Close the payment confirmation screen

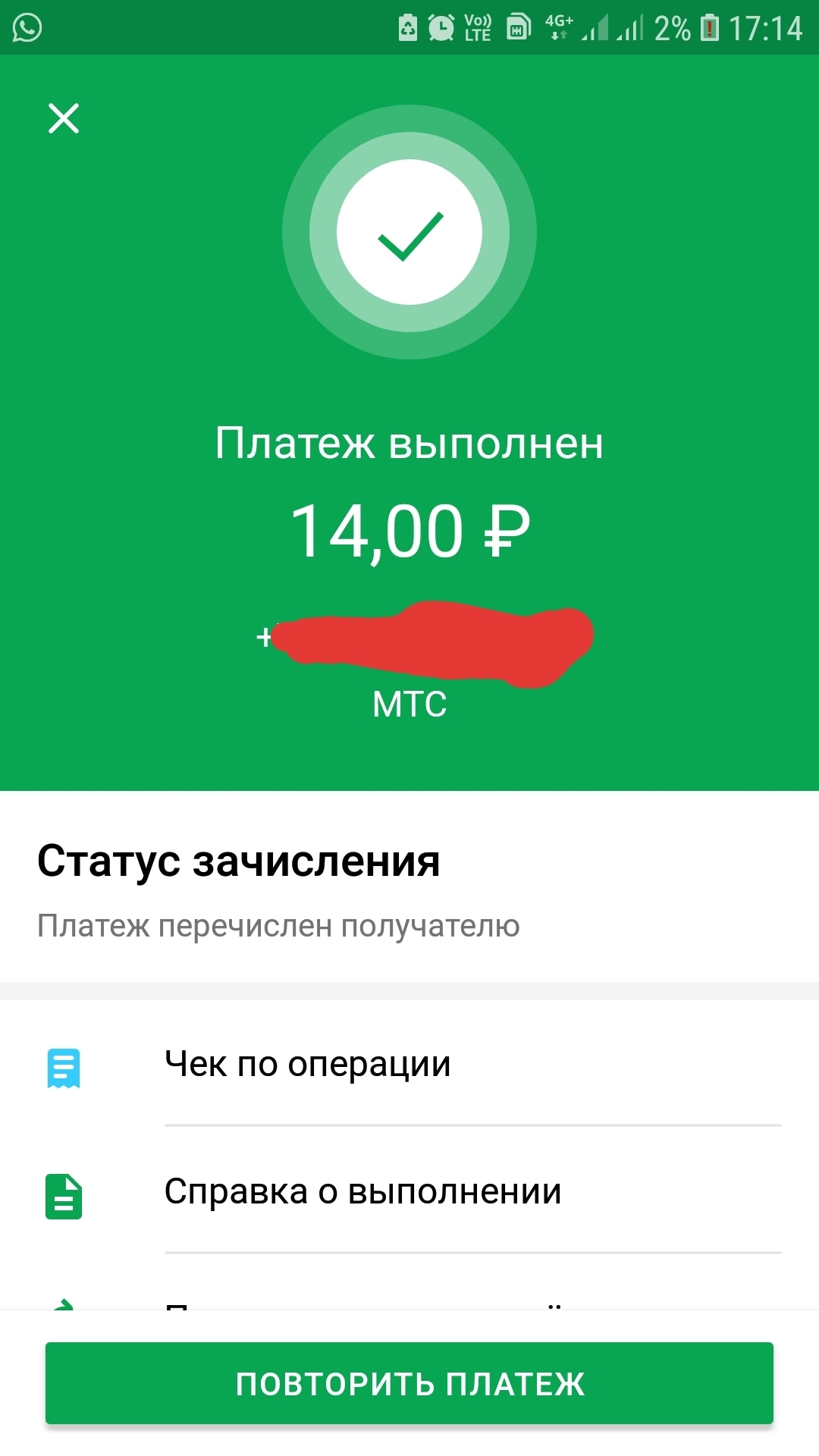(x=64, y=118)
